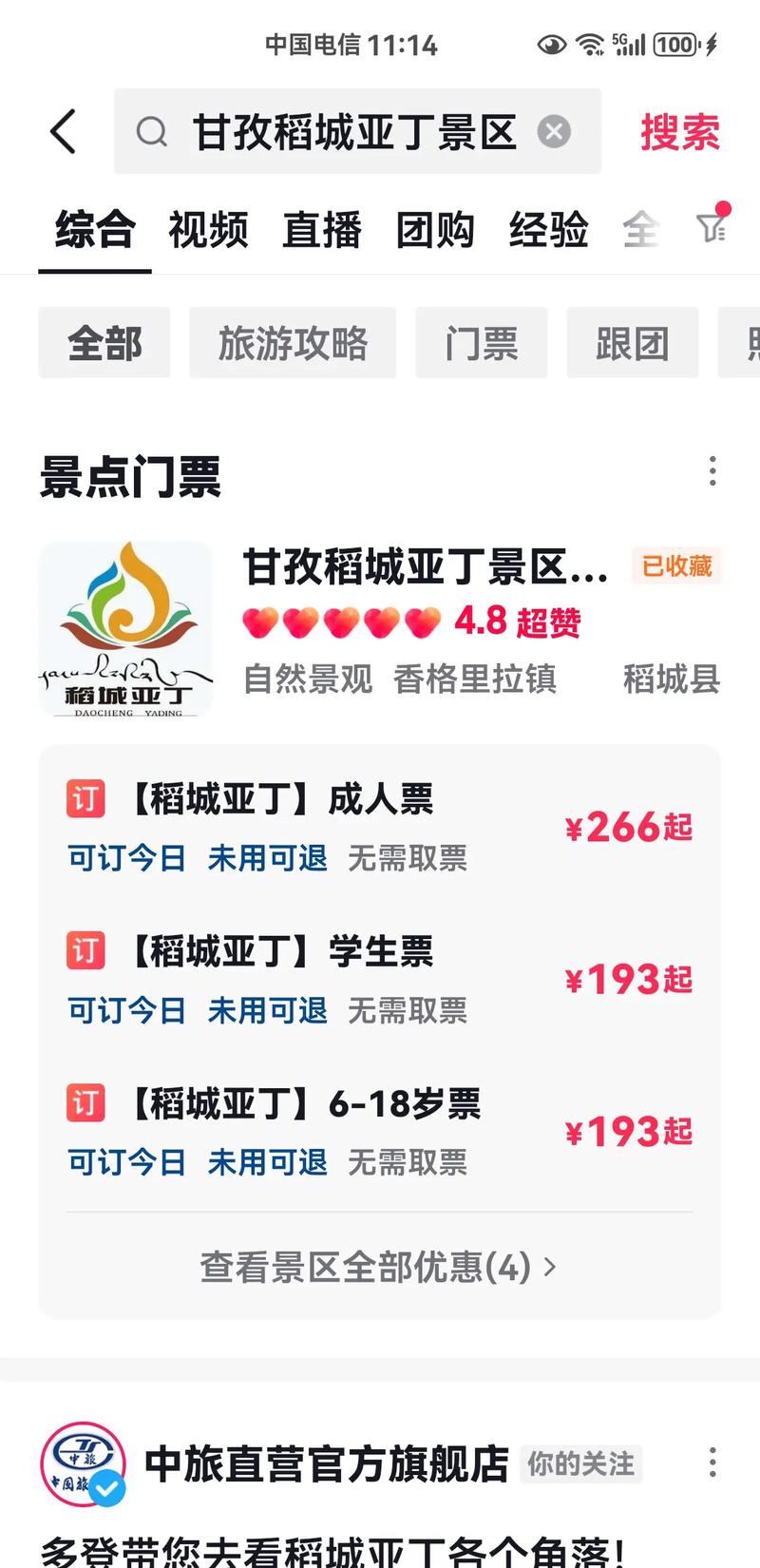Tap the magnifier icon in the search bar
Viewport: 760px width, 1568px height.
[x=152, y=132]
